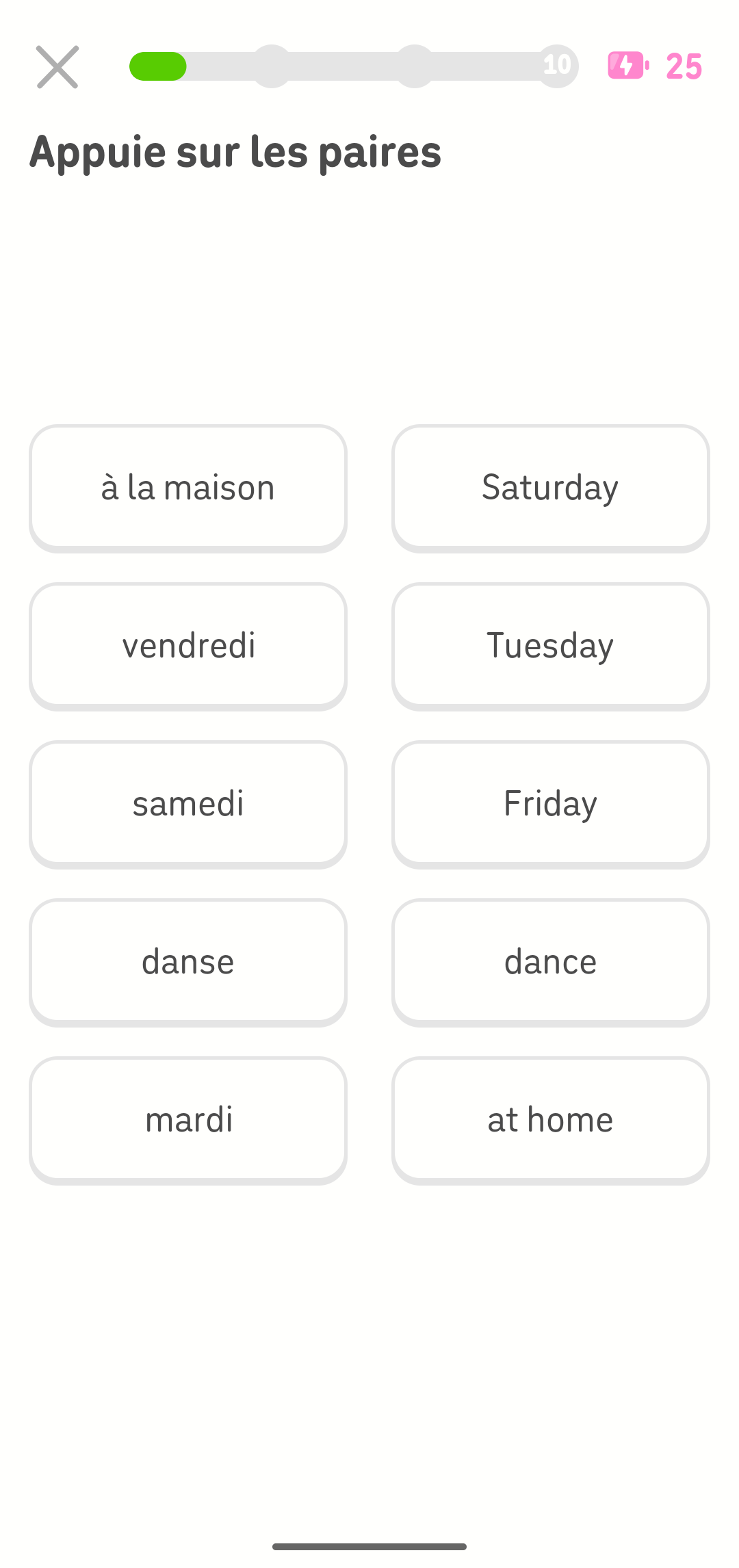Tap the 'vendredi' word tile
Image resolution: width=739 pixels, height=1568 pixels.
click(x=188, y=645)
